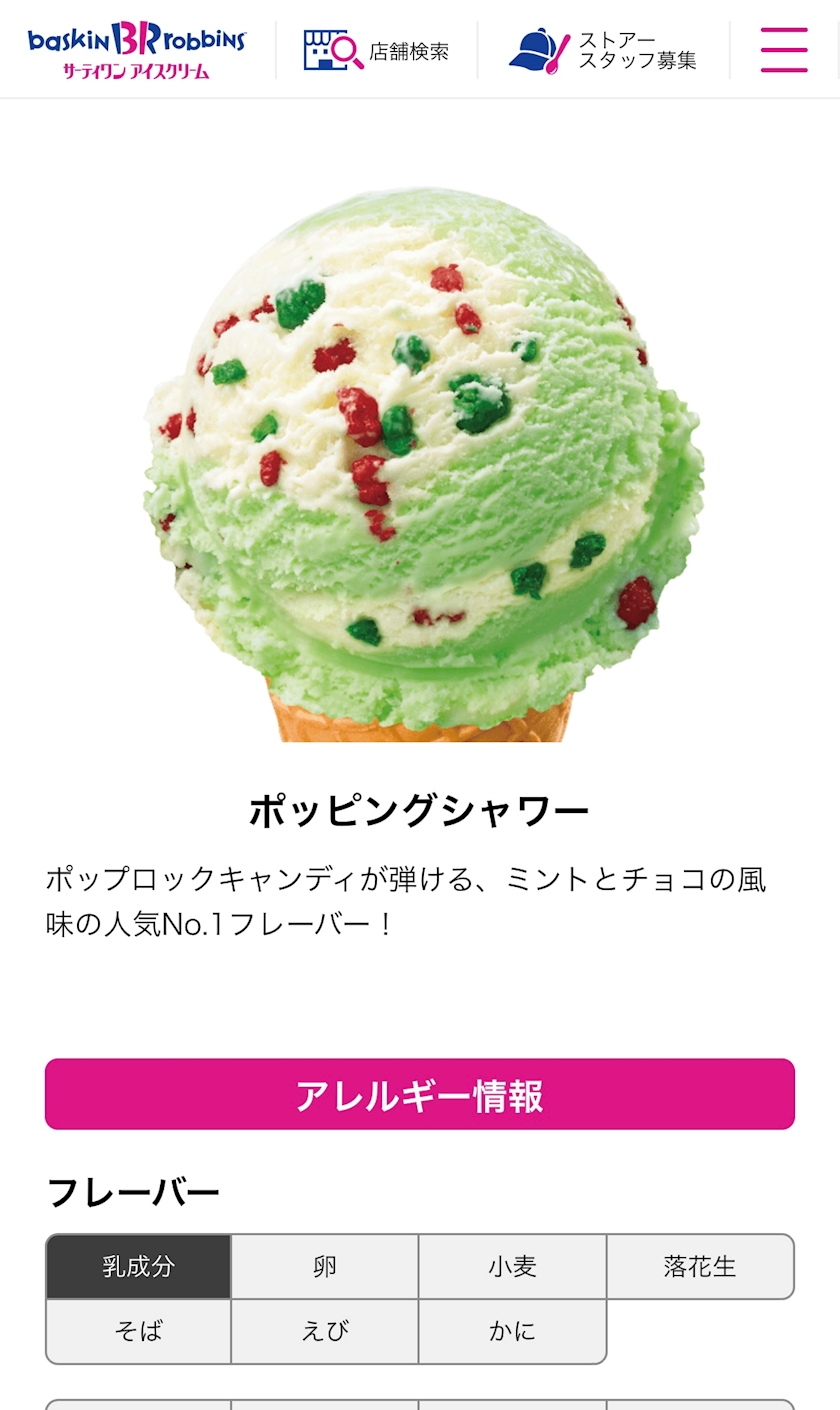
Task: Select the 小麦 allergen tab
Action: tap(513, 1267)
